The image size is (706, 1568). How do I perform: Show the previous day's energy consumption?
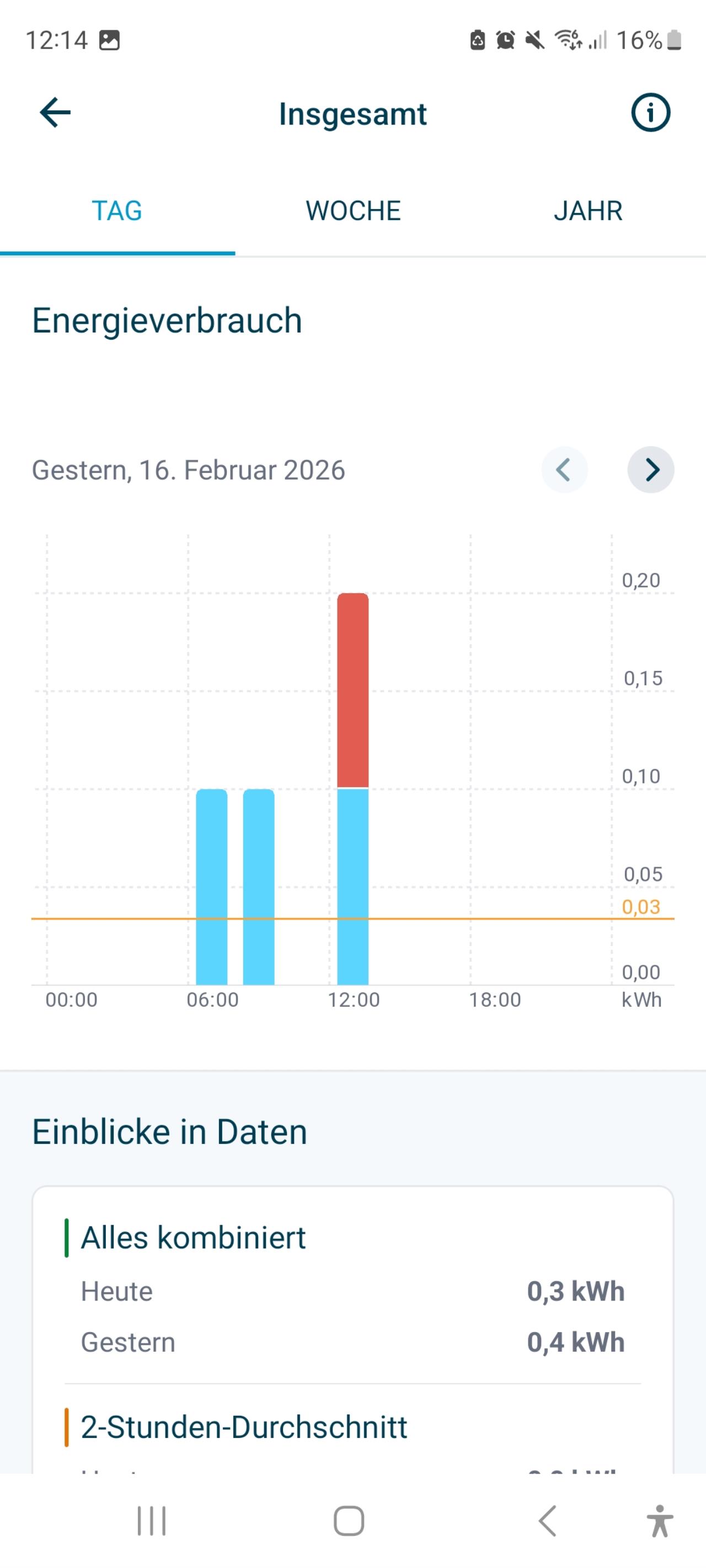coord(564,470)
